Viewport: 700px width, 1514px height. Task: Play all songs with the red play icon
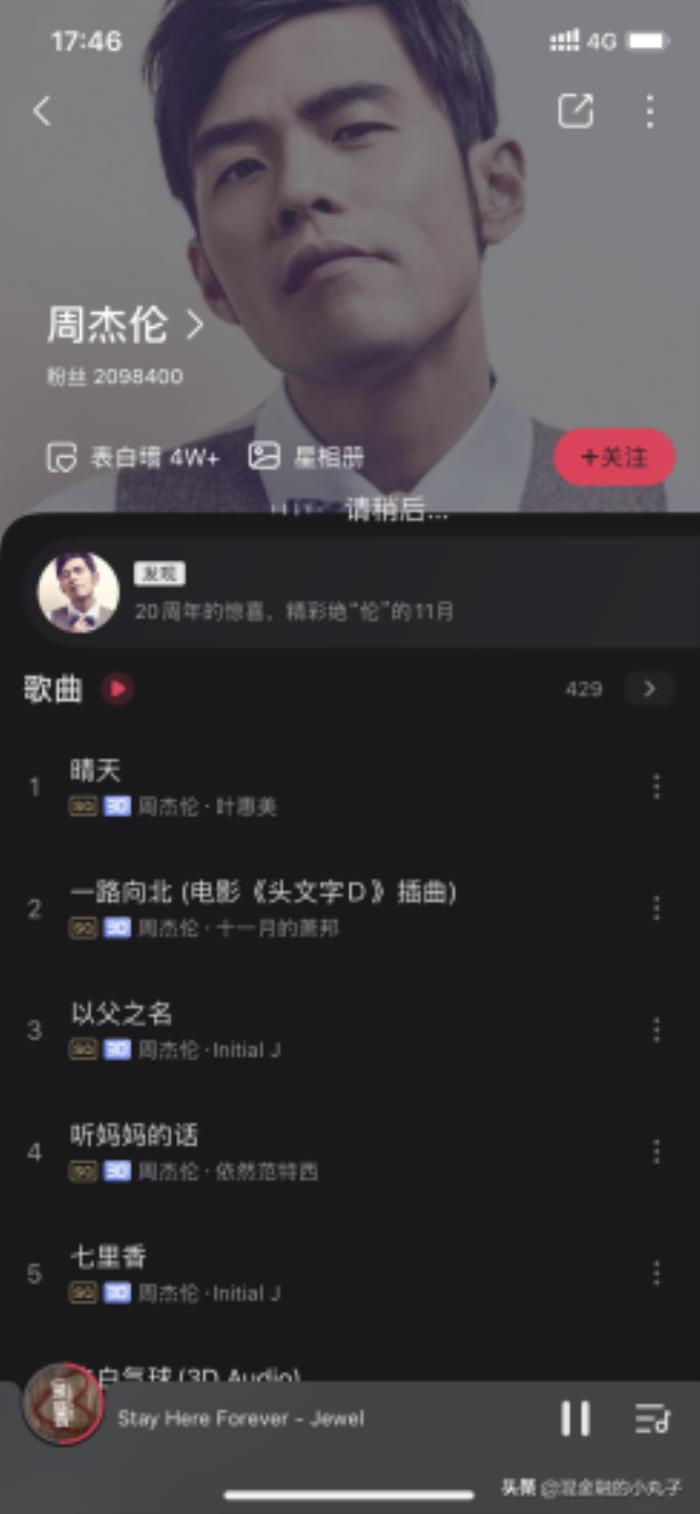pos(117,689)
